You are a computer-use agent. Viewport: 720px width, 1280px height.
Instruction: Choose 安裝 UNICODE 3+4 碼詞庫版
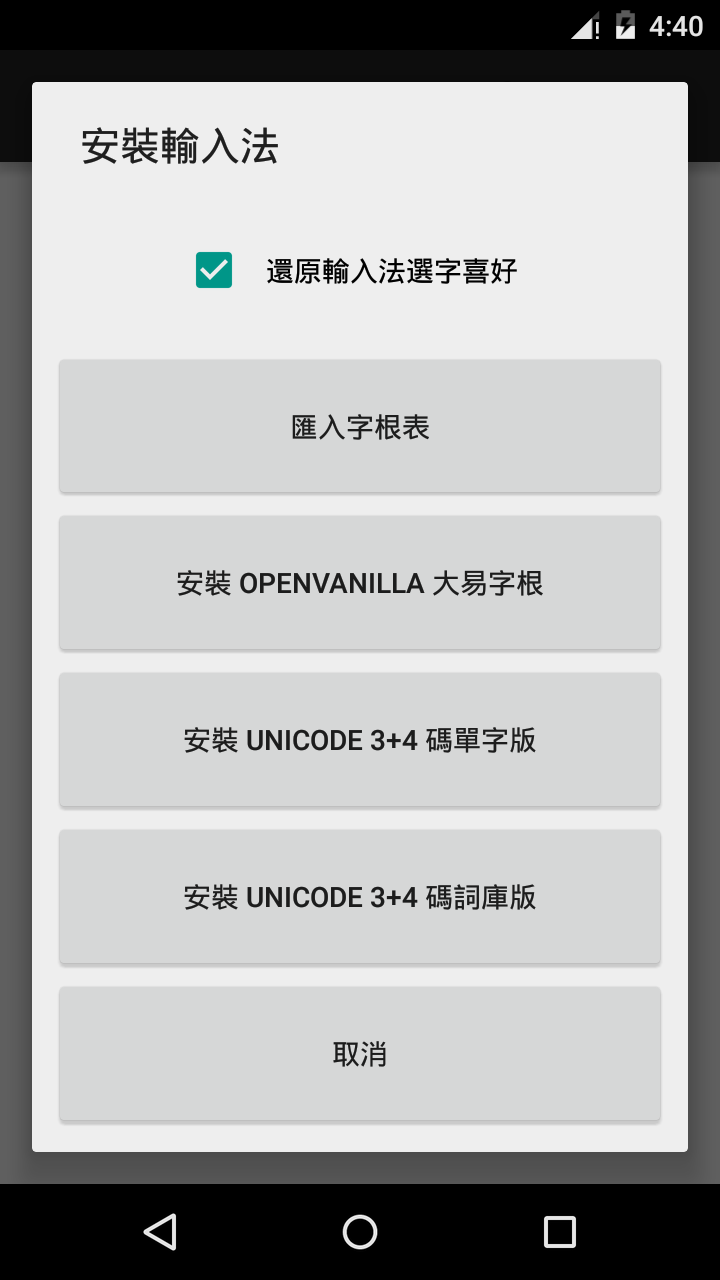tap(360, 897)
